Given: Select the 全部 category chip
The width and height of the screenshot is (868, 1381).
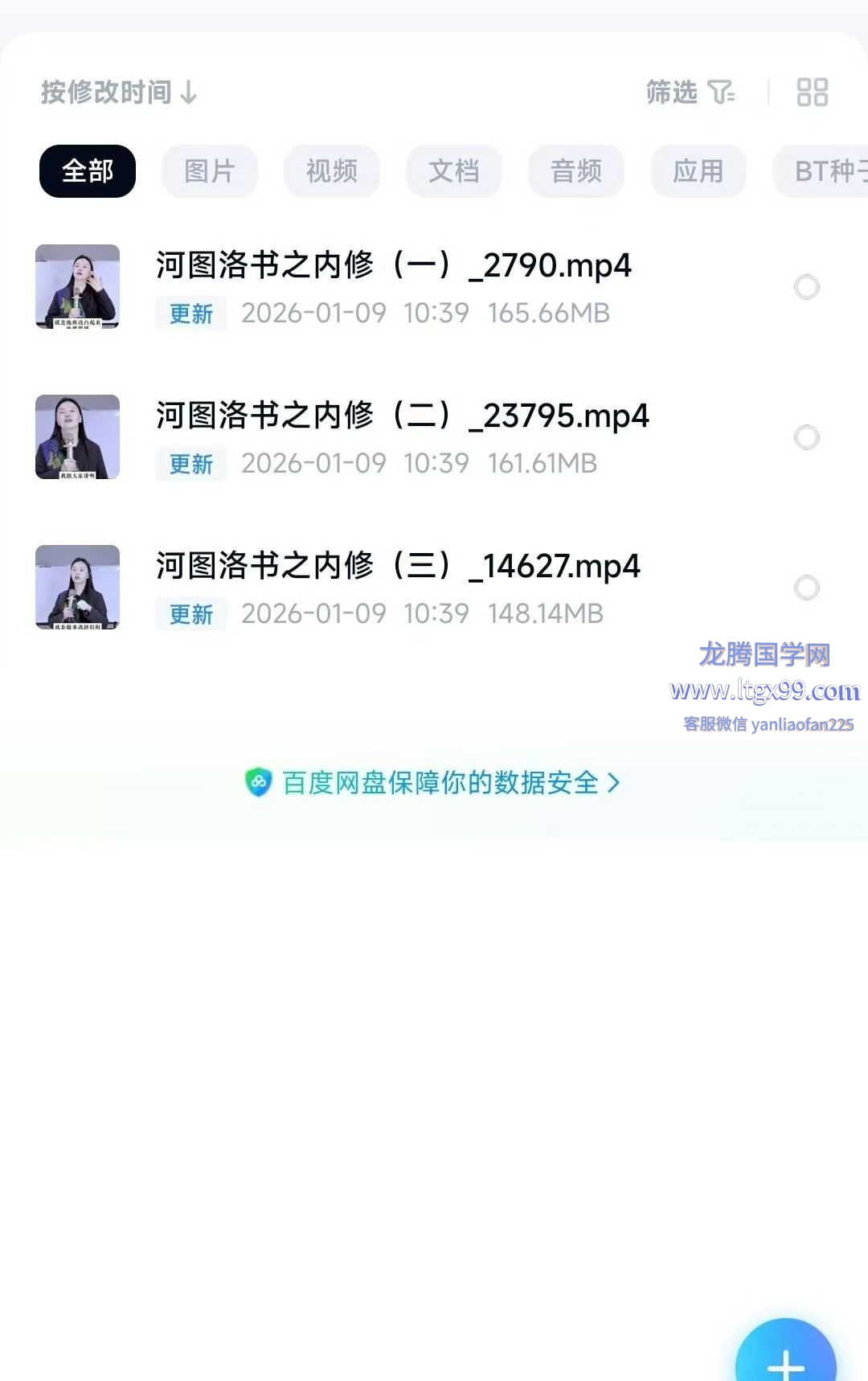Looking at the screenshot, I should point(88,171).
